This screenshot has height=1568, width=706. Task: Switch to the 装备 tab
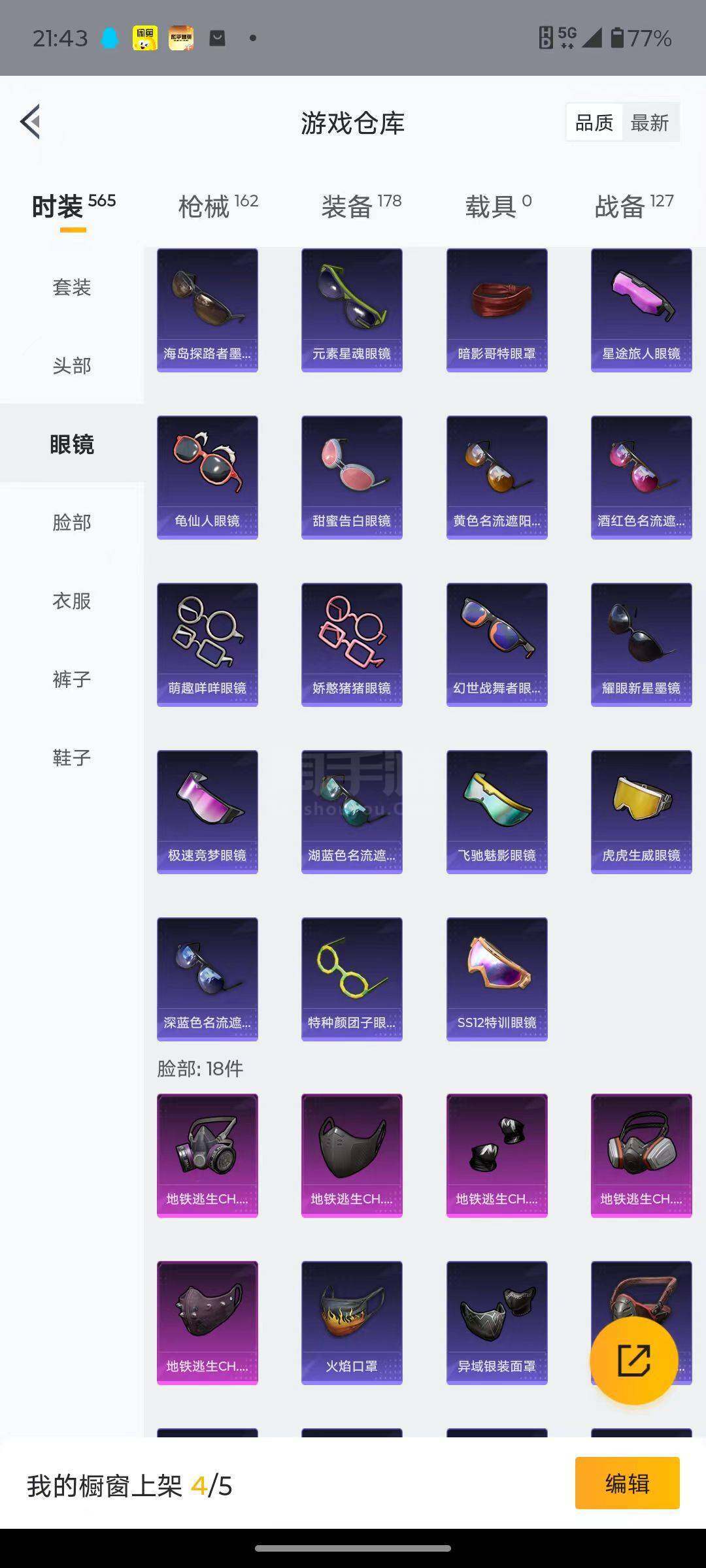pyautogui.click(x=361, y=206)
